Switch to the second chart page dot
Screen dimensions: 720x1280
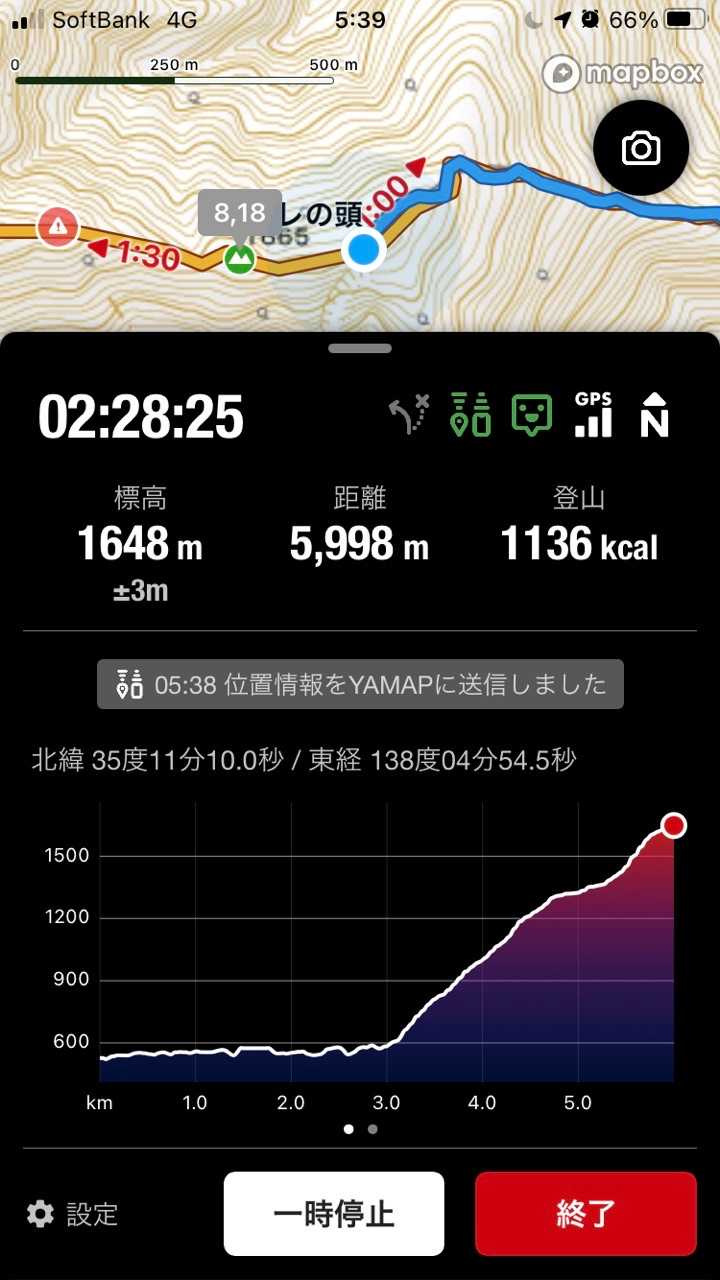click(x=373, y=1129)
